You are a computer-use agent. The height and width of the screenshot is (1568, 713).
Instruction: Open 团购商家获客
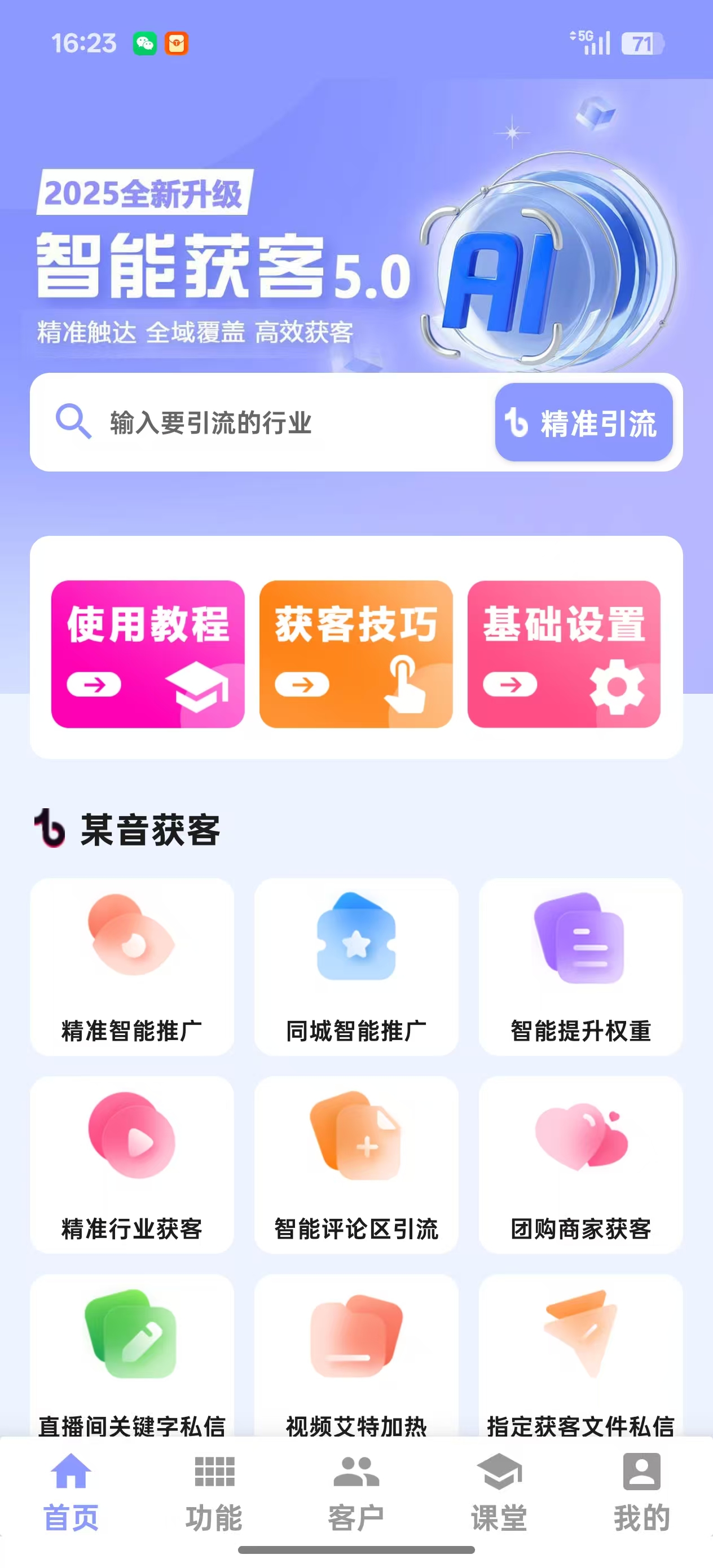580,1164
